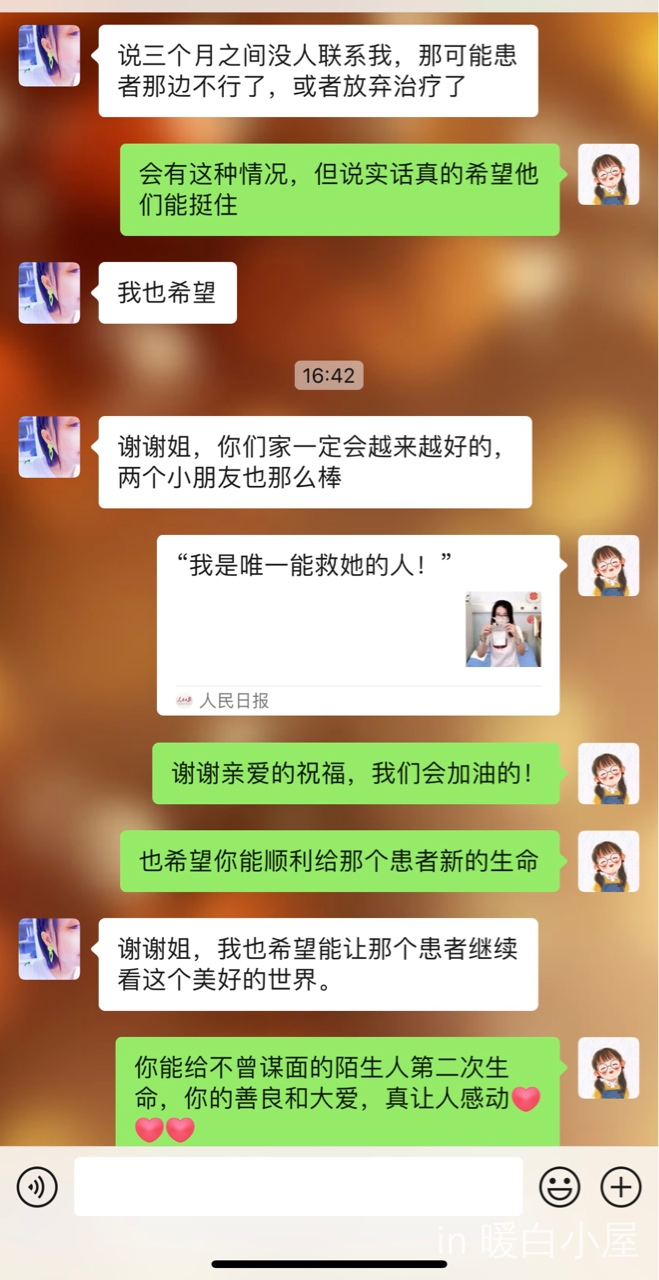Open sender avatar next to 我也希望 message
Viewport: 659px width, 1280px height.
coord(49,293)
